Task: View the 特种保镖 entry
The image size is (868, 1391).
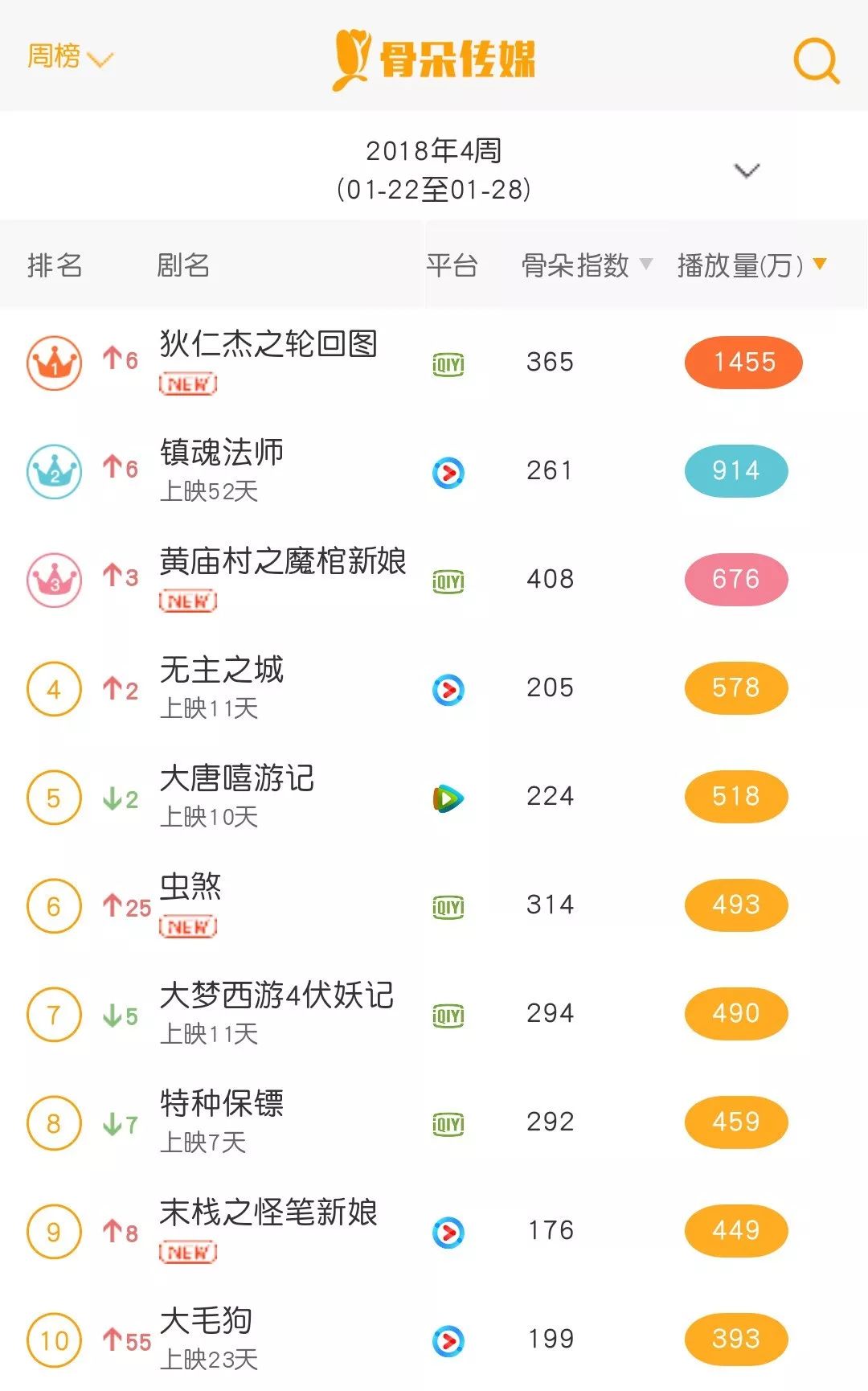Action: pyautogui.click(x=222, y=1104)
